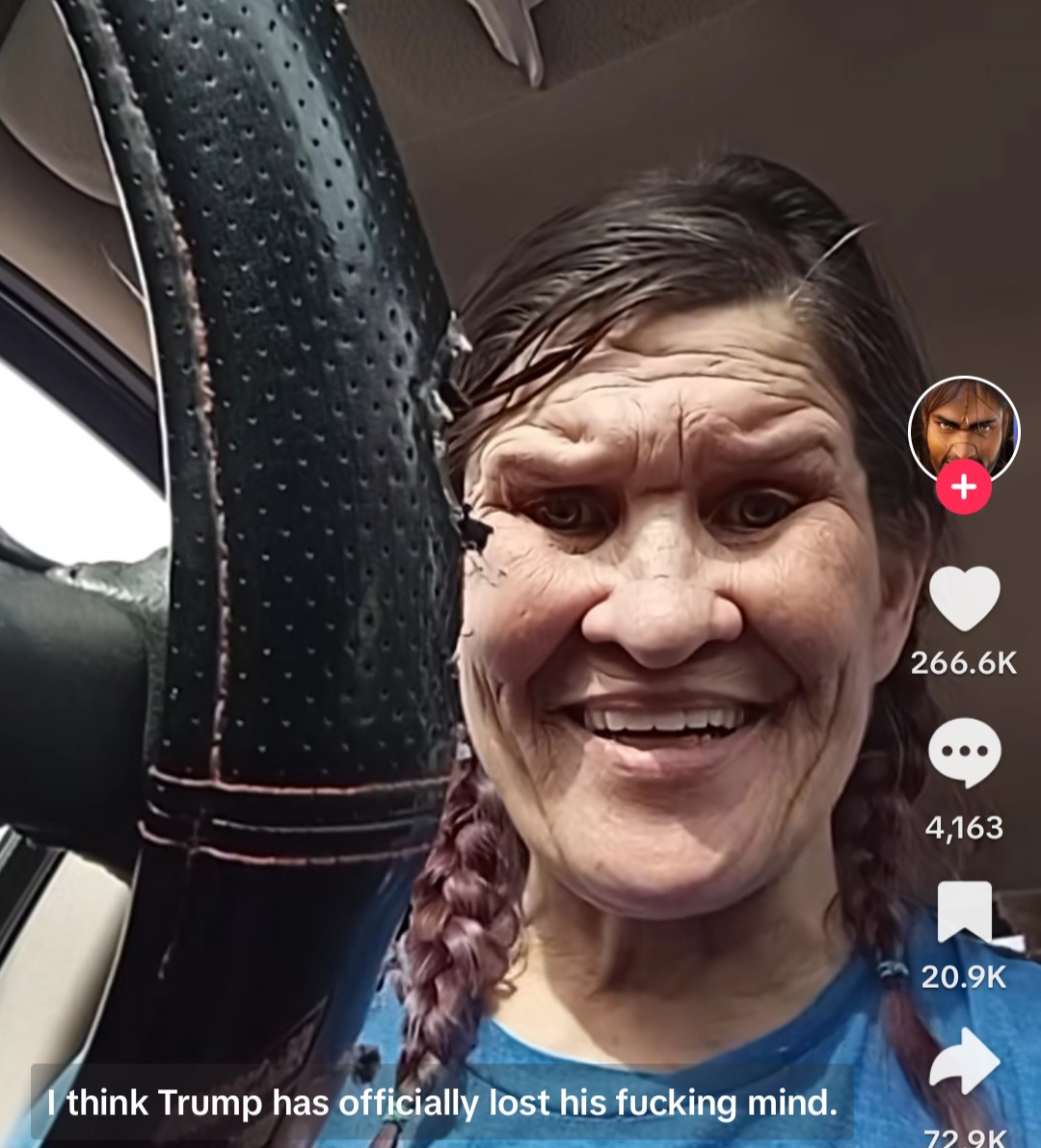The image size is (1041, 1148).
Task: Share this video using the arrow icon
Action: [x=964, y=1062]
